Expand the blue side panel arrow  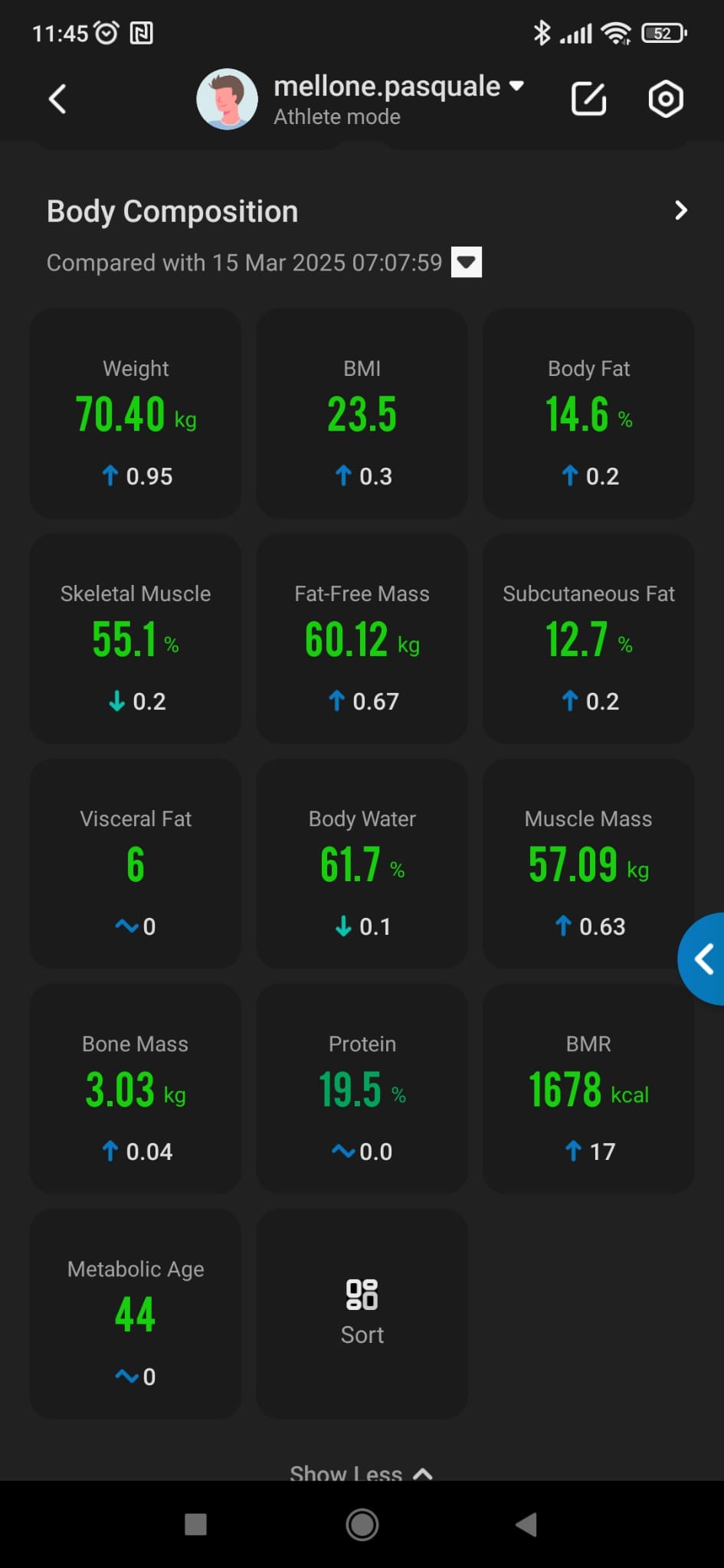[703, 959]
